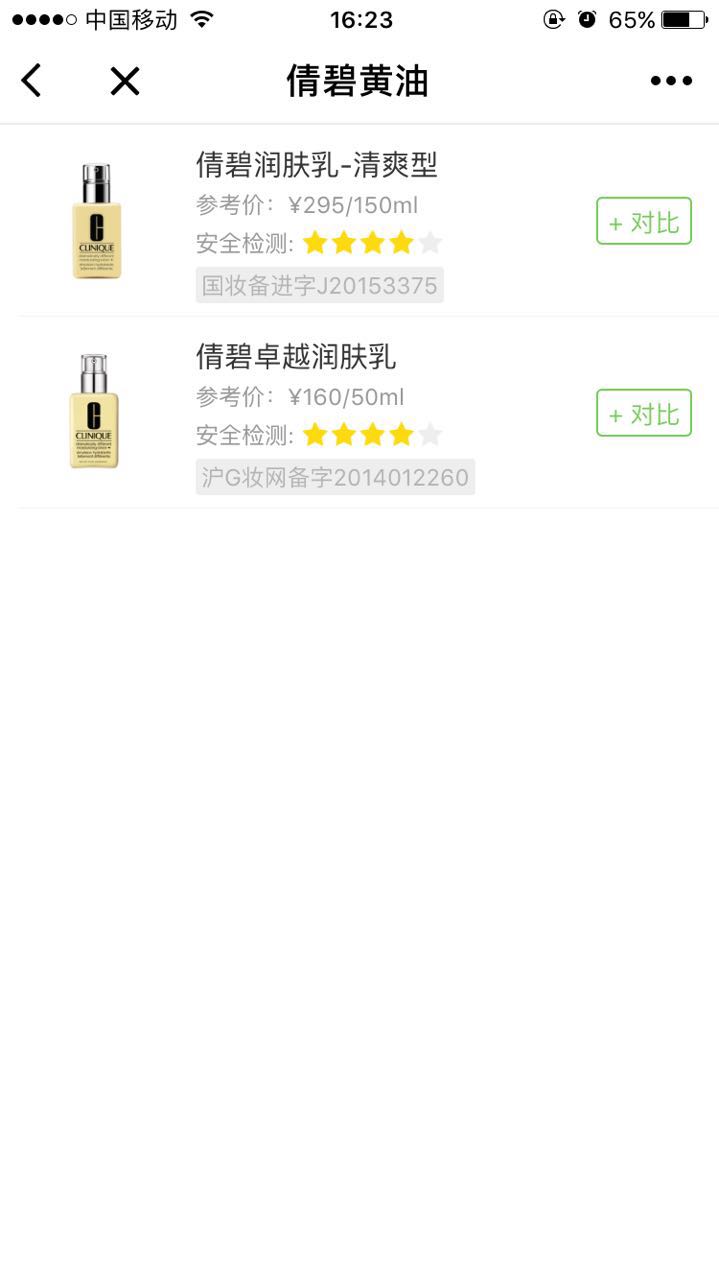The height and width of the screenshot is (1280, 719).
Task: Add 倩碧卓越润肤乳 to comparison
Action: click(644, 413)
